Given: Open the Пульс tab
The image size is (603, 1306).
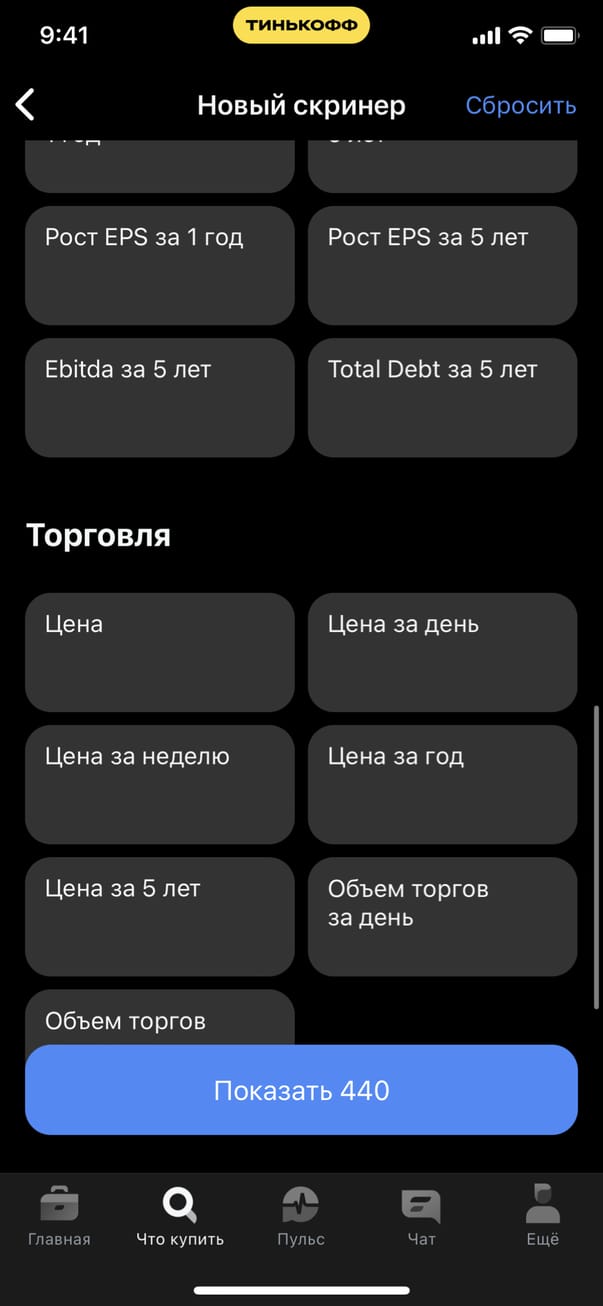Looking at the screenshot, I should pos(301,1216).
